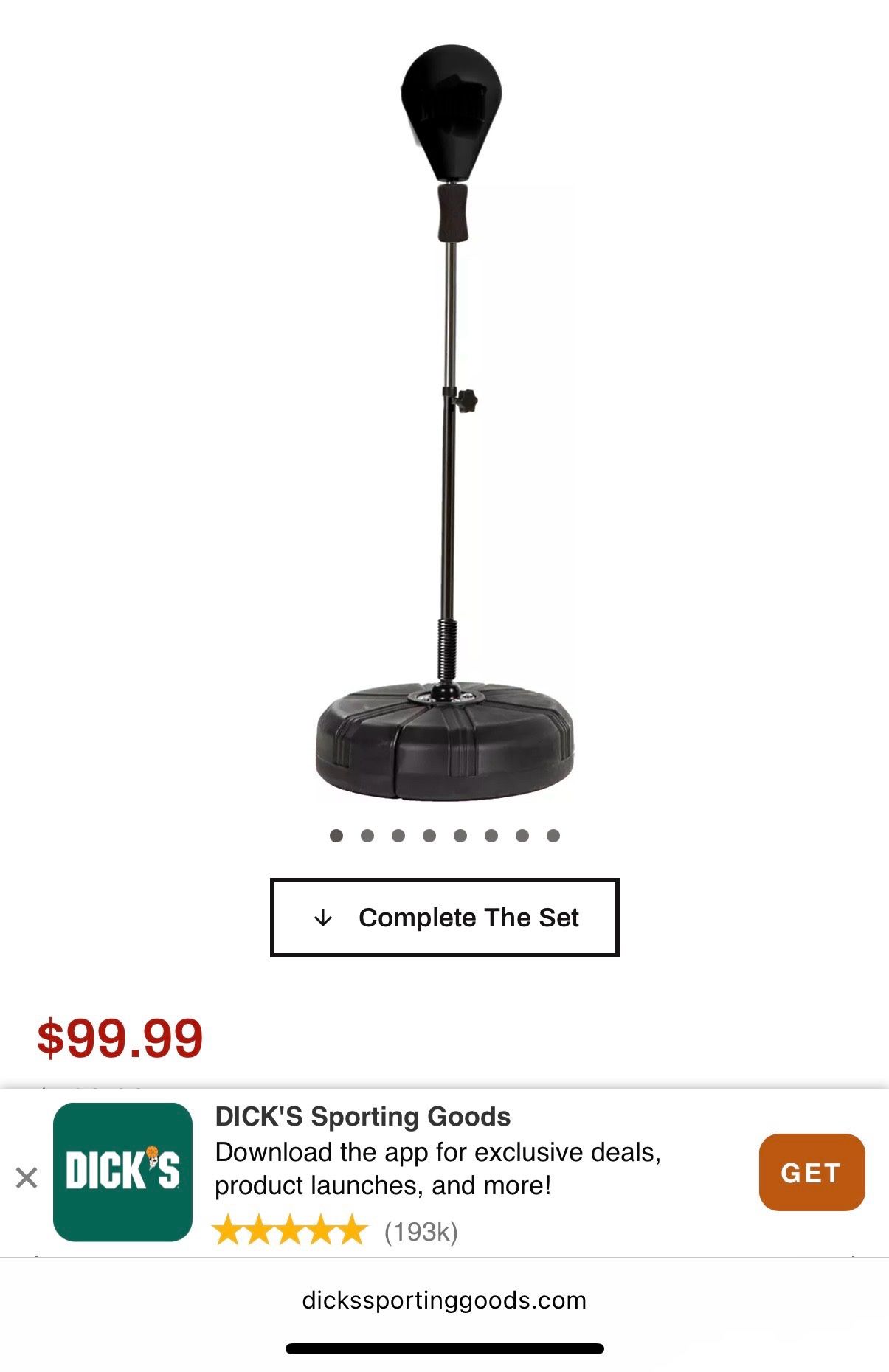Tap the dickssportinggoods.com address bar
Screen dimensions: 889x1372
pos(444,1300)
